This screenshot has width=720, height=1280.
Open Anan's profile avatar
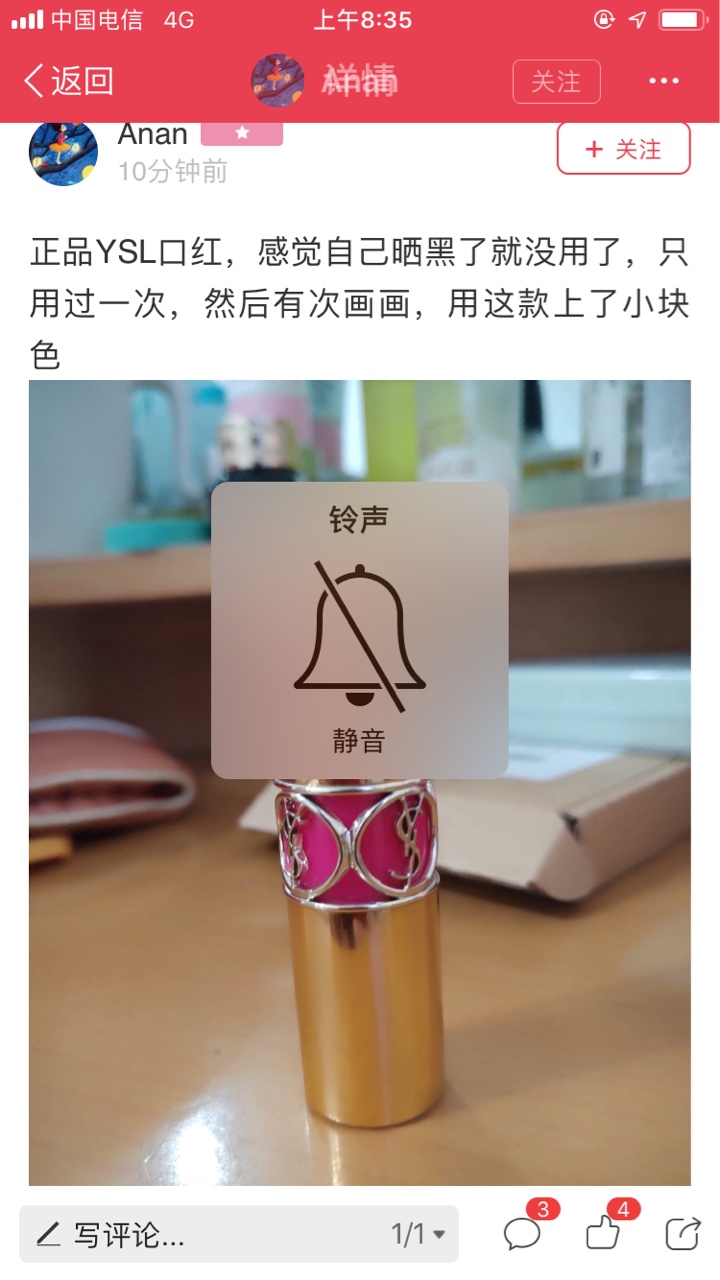pyautogui.click(x=63, y=152)
